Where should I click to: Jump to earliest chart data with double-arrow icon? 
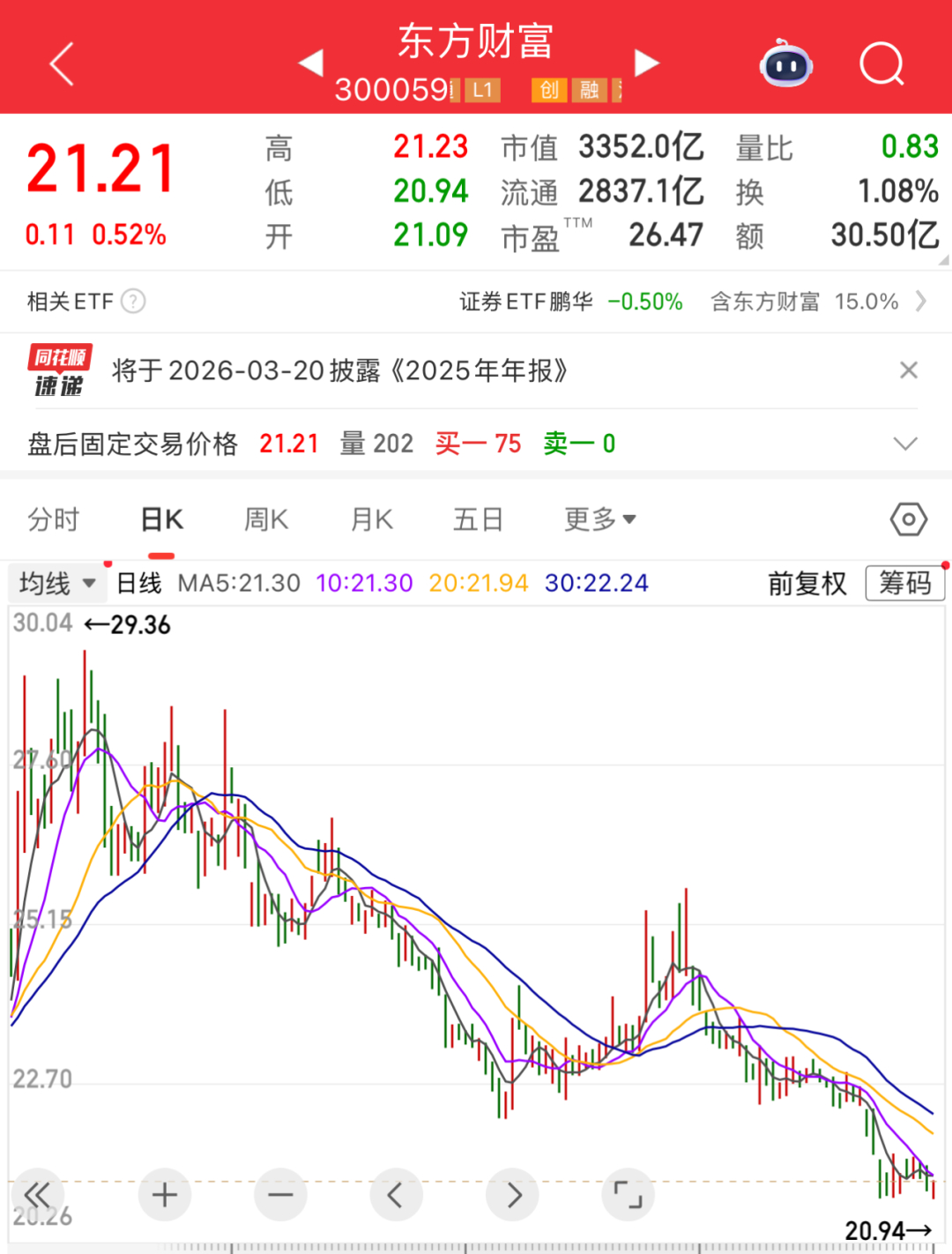click(38, 1195)
